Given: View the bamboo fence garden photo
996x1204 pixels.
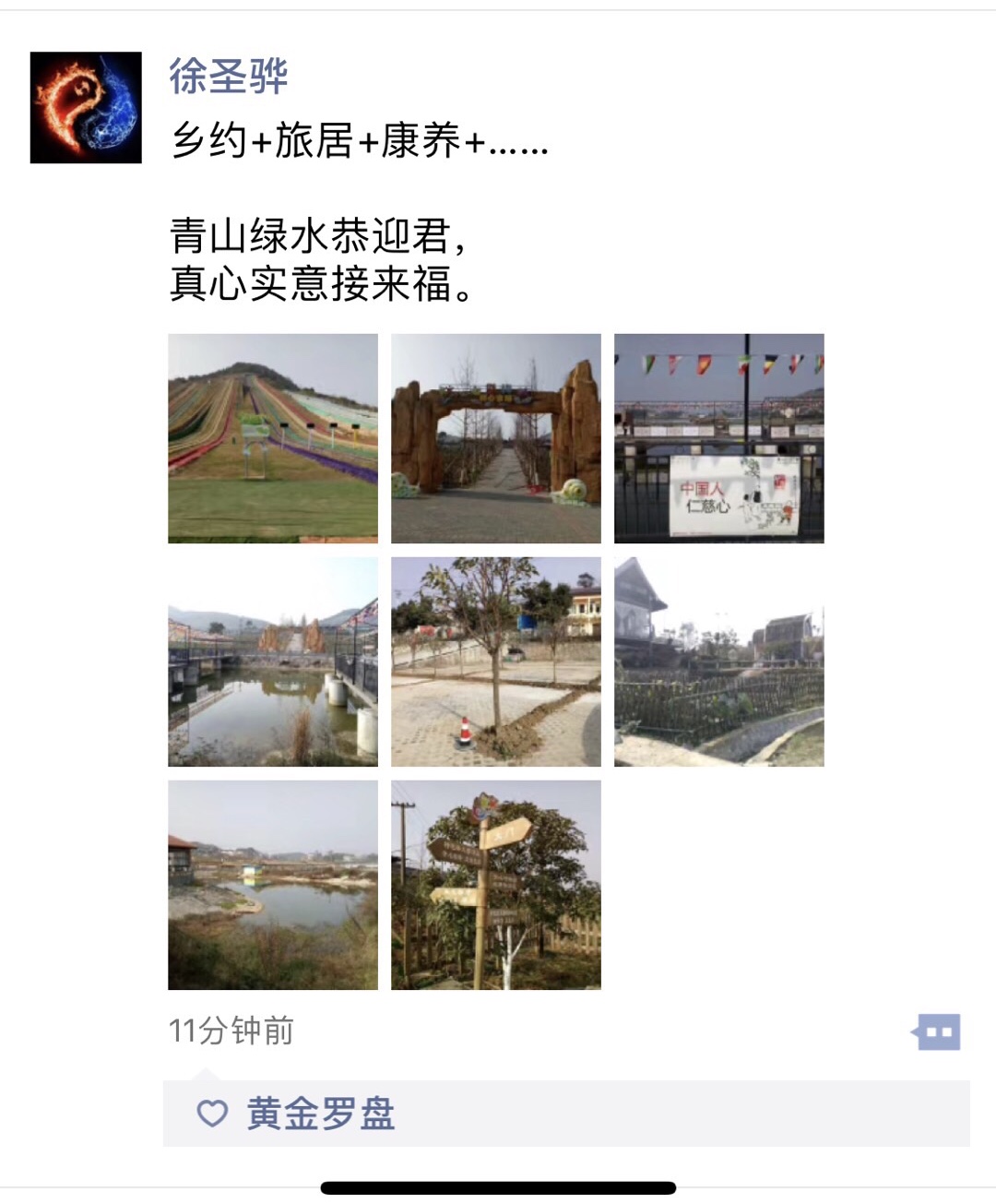Looking at the screenshot, I should (719, 662).
